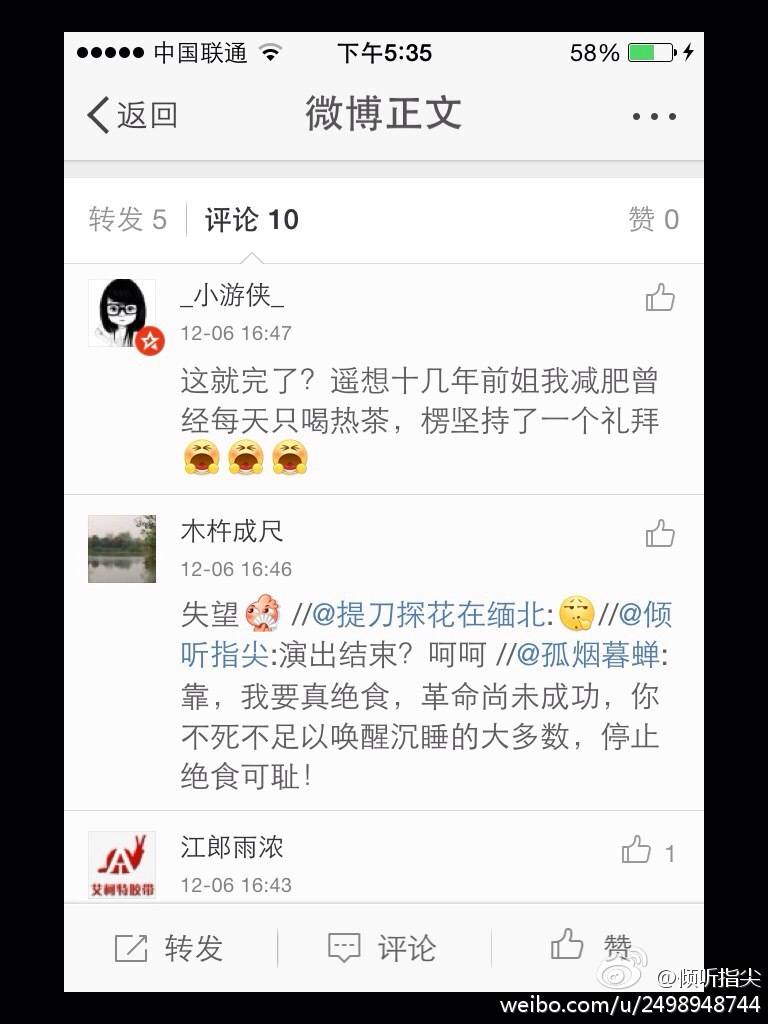Open _小游侠_'s profile avatar
The width and height of the screenshot is (768, 1024).
tap(122, 313)
